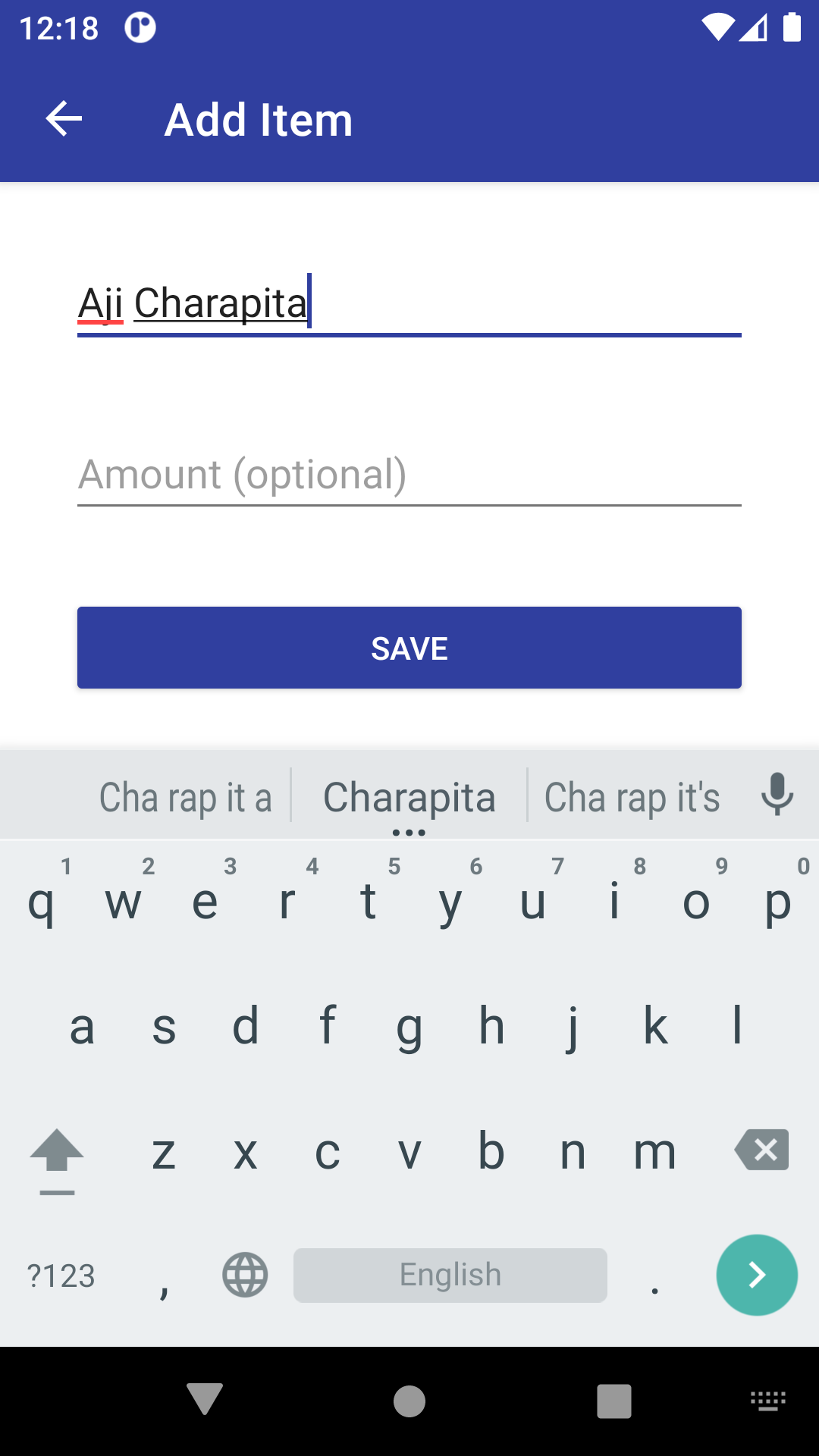
Task: Change keyboard language with globe key
Action: click(245, 1275)
